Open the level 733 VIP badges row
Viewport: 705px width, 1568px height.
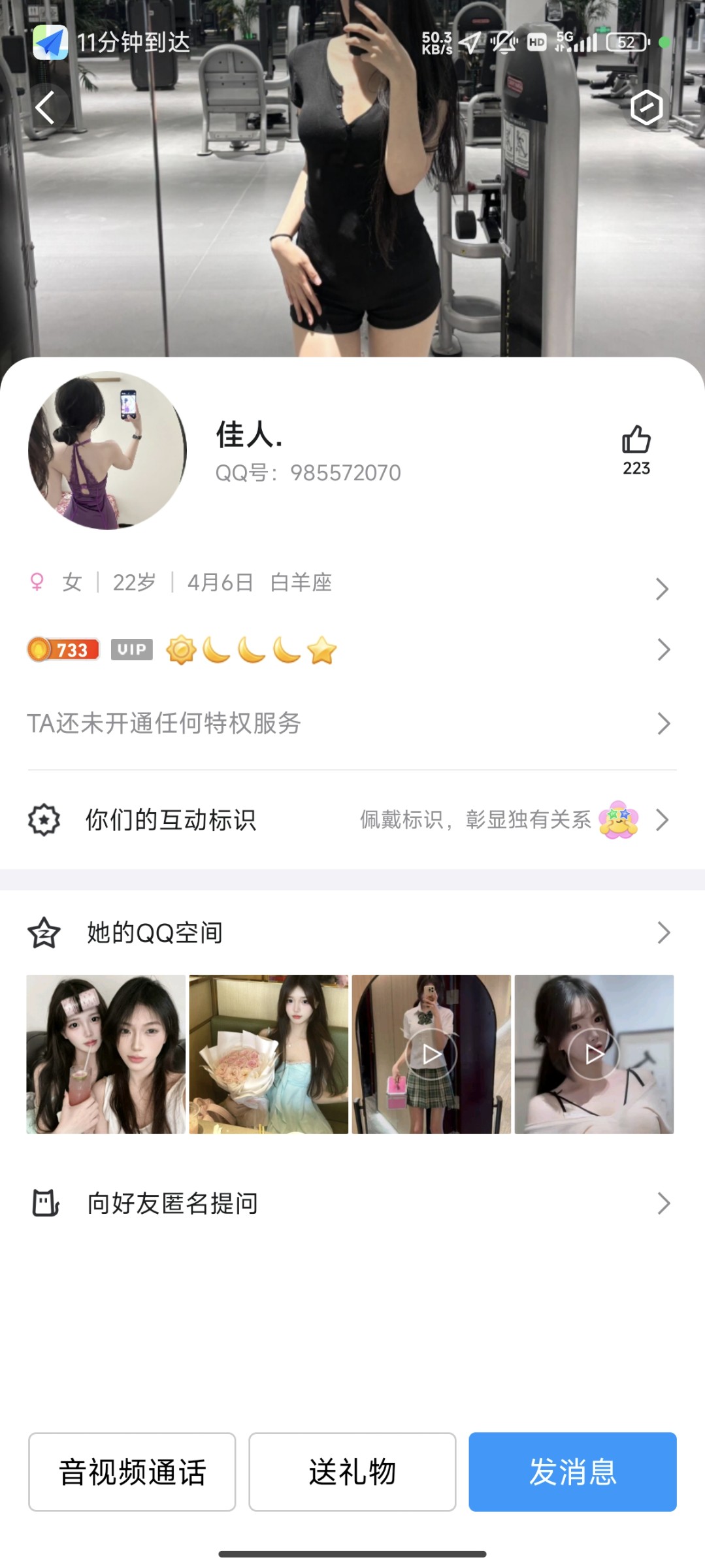352,650
